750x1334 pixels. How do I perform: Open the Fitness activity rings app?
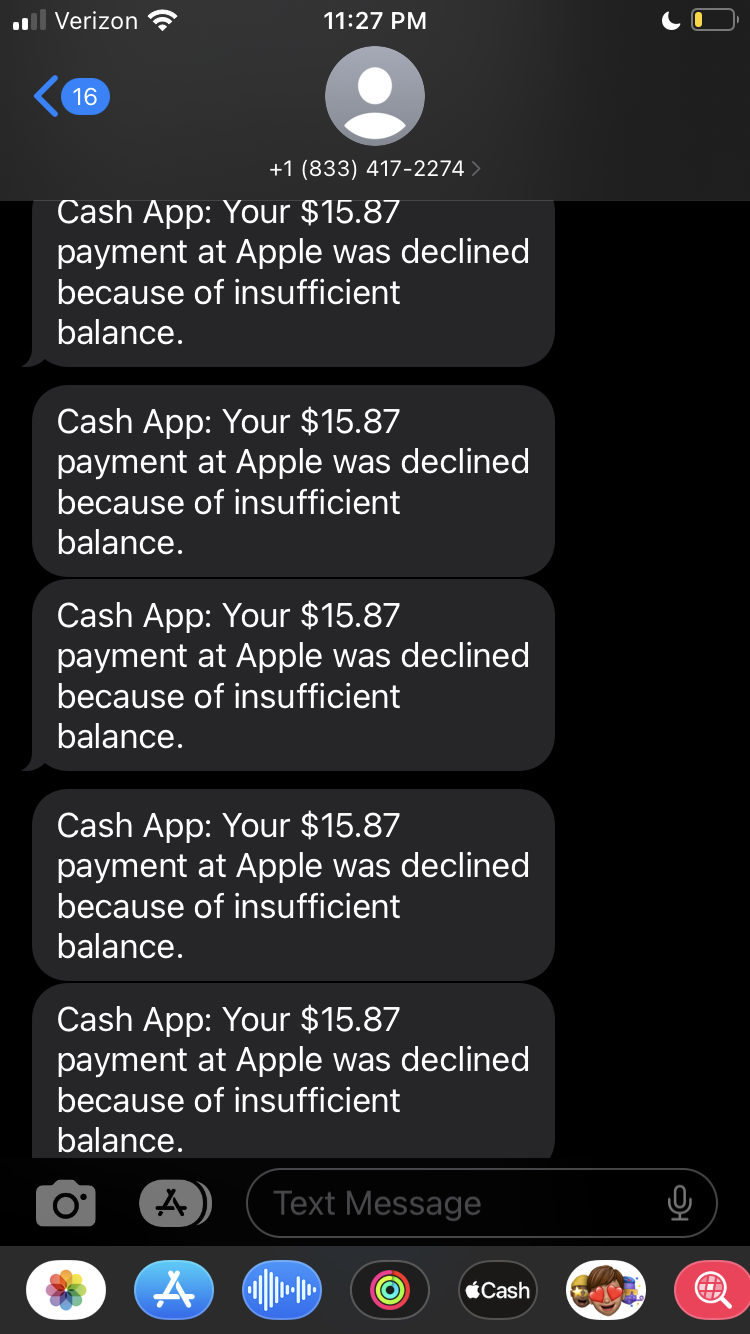click(x=390, y=1290)
